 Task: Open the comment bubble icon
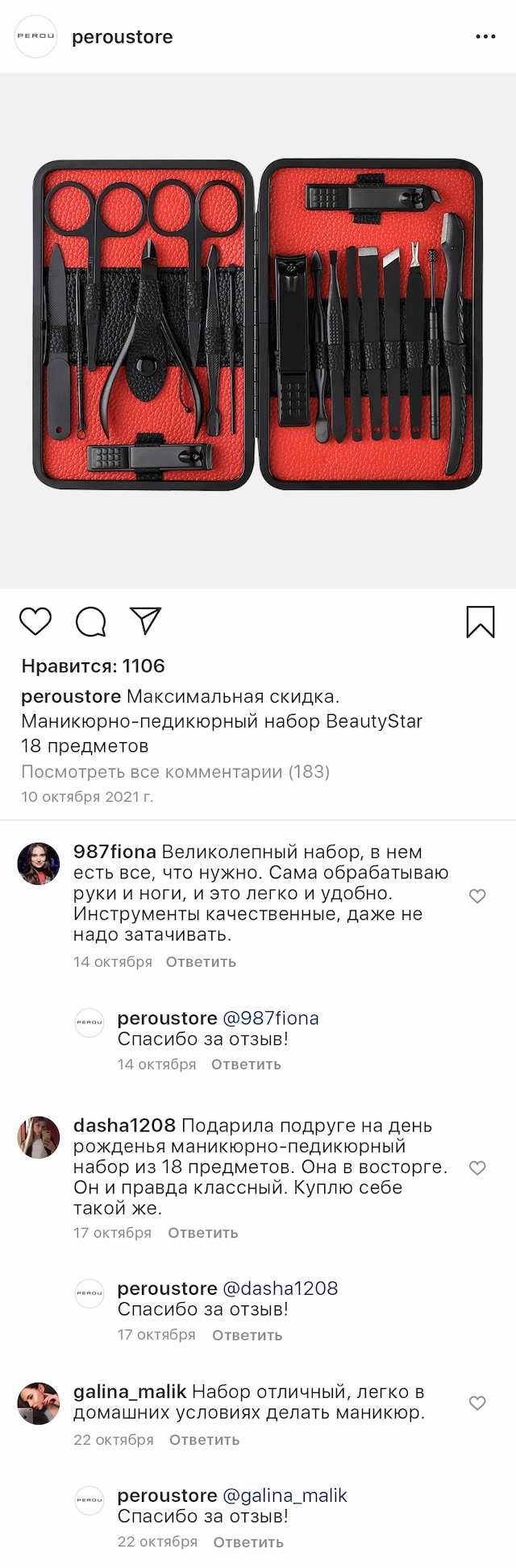91,621
